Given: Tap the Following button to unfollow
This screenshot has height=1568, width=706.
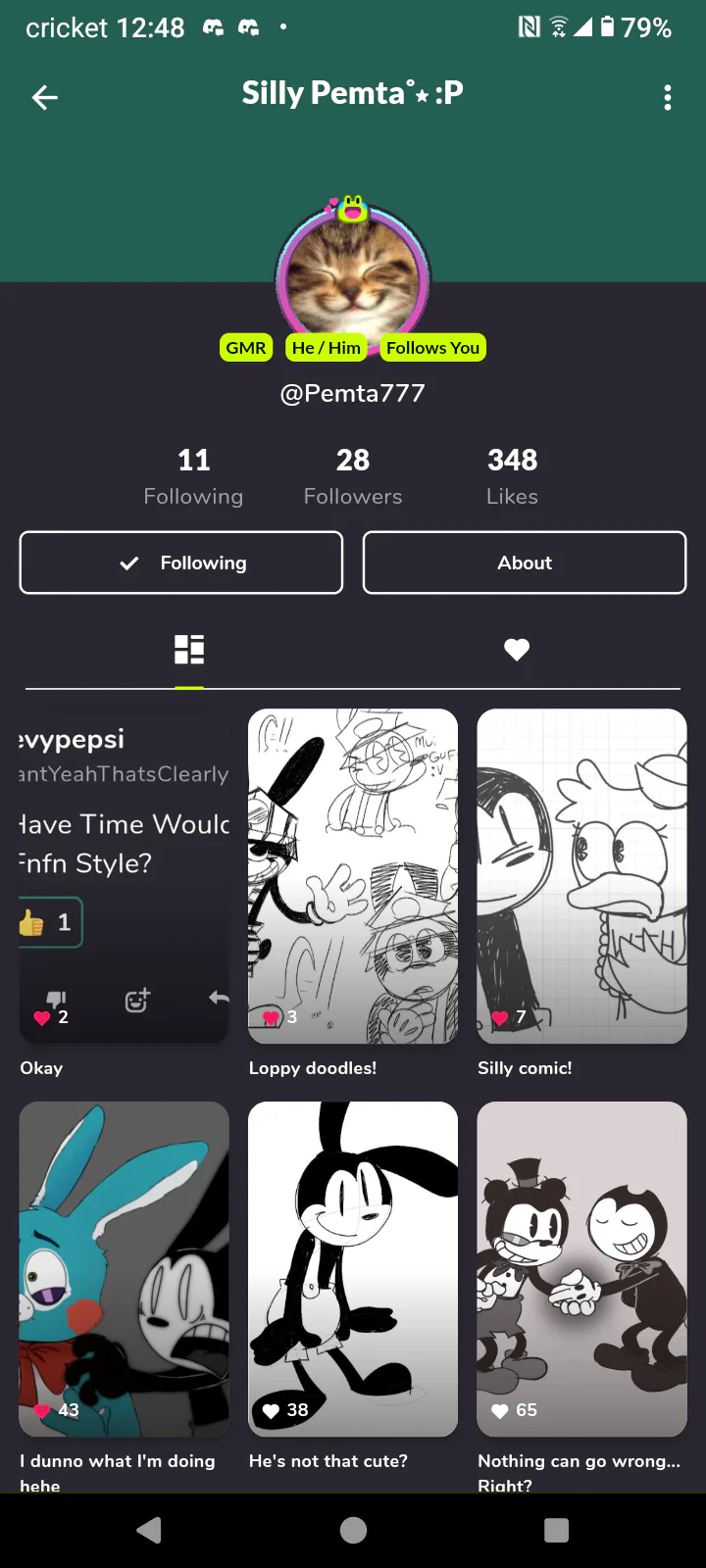Looking at the screenshot, I should (181, 563).
